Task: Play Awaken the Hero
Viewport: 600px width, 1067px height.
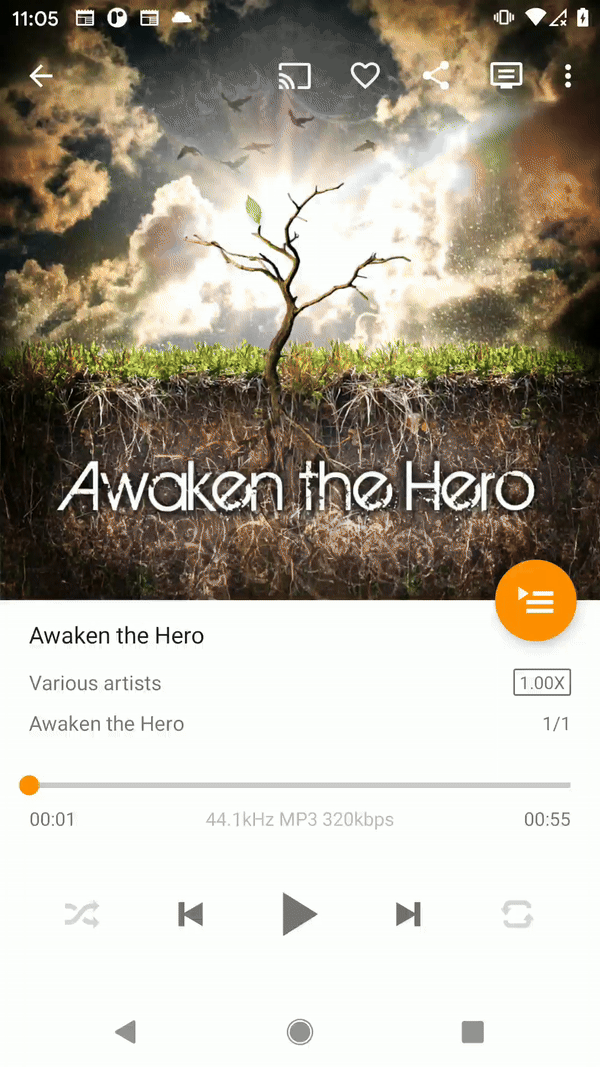Action: point(299,914)
